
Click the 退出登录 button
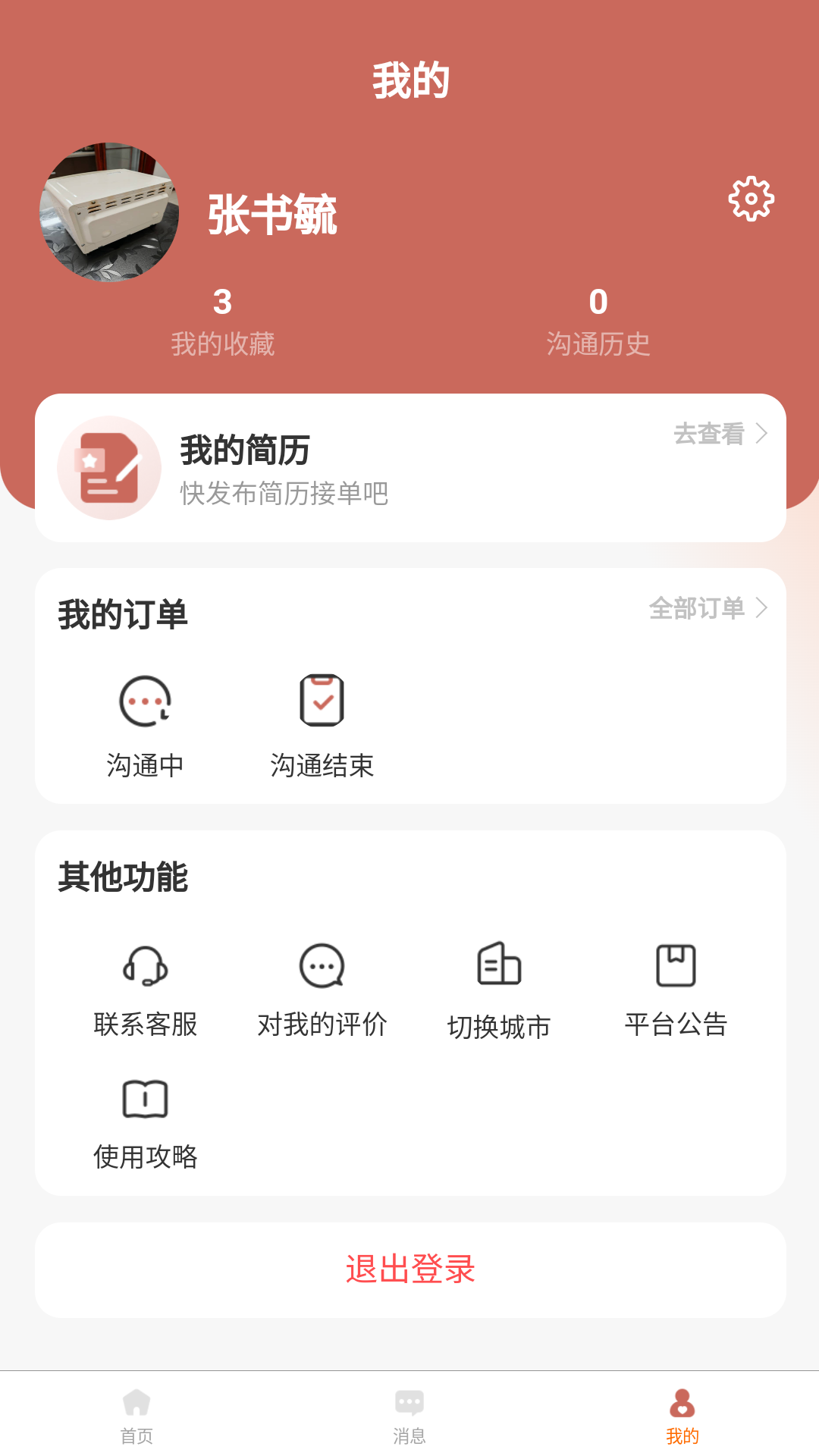[x=409, y=1270]
